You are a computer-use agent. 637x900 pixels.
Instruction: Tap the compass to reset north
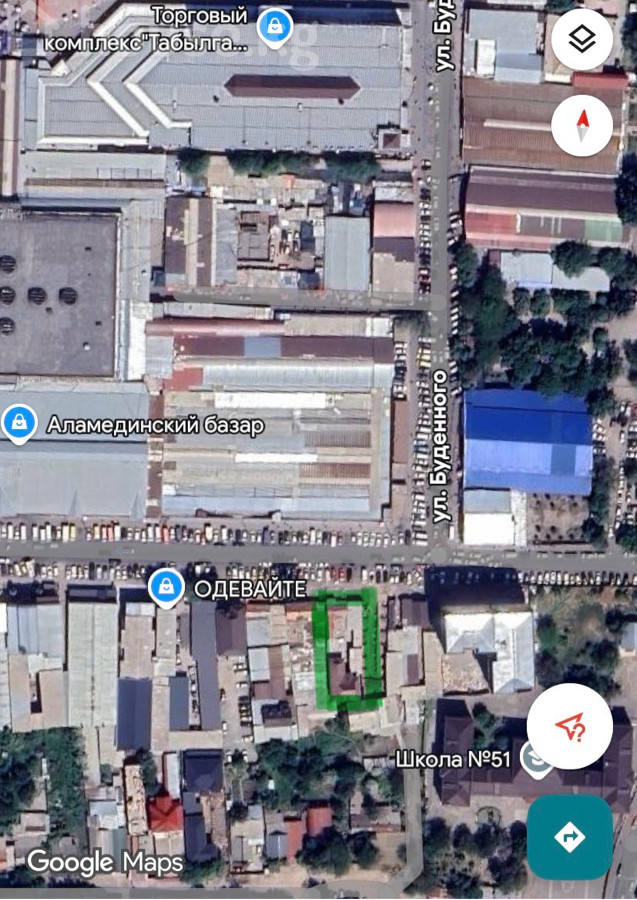(581, 125)
